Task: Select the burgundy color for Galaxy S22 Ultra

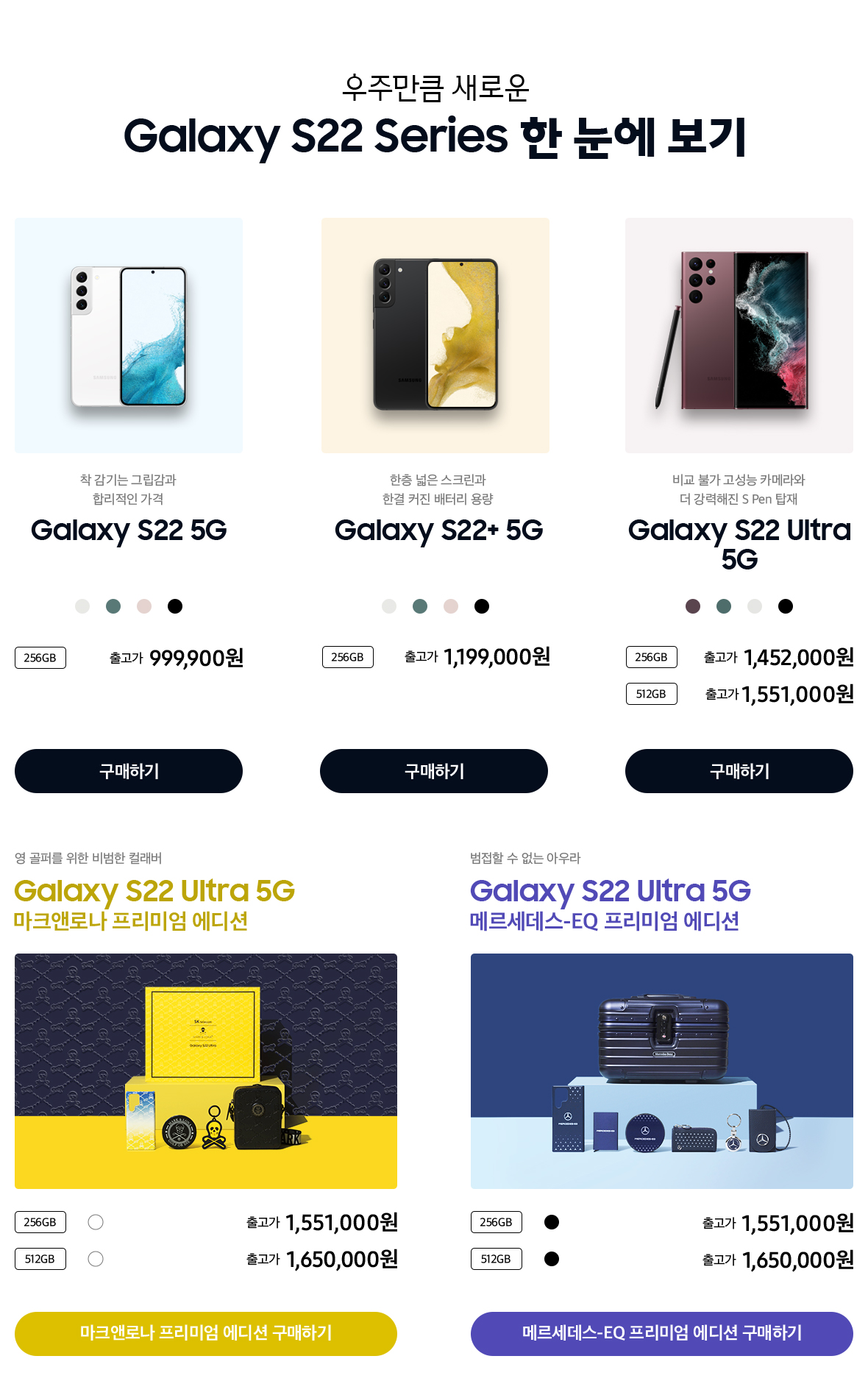Action: 693,606
